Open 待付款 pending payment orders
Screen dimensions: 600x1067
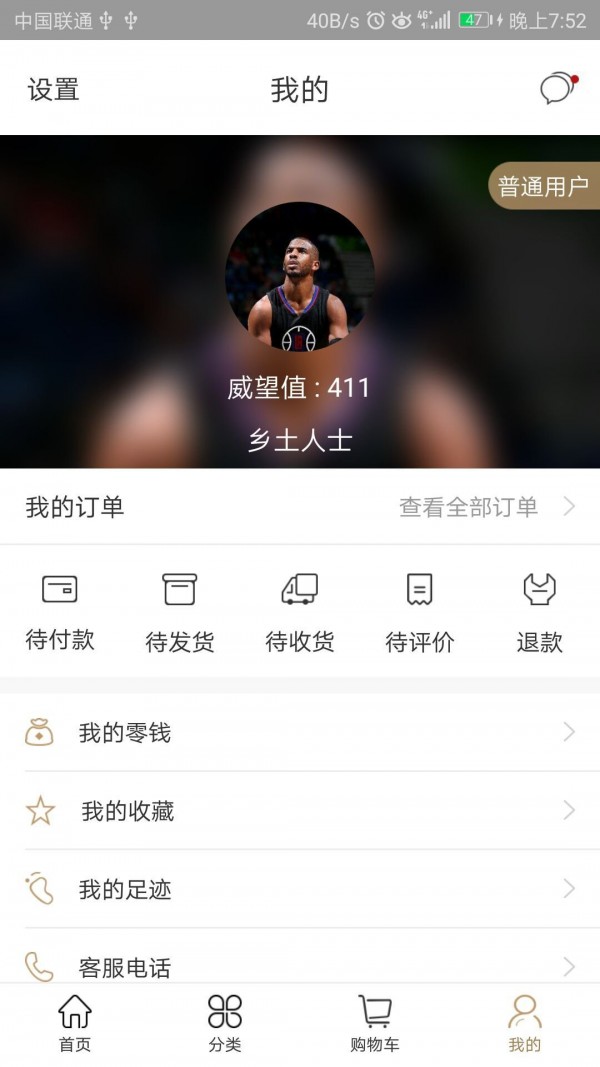(x=60, y=611)
